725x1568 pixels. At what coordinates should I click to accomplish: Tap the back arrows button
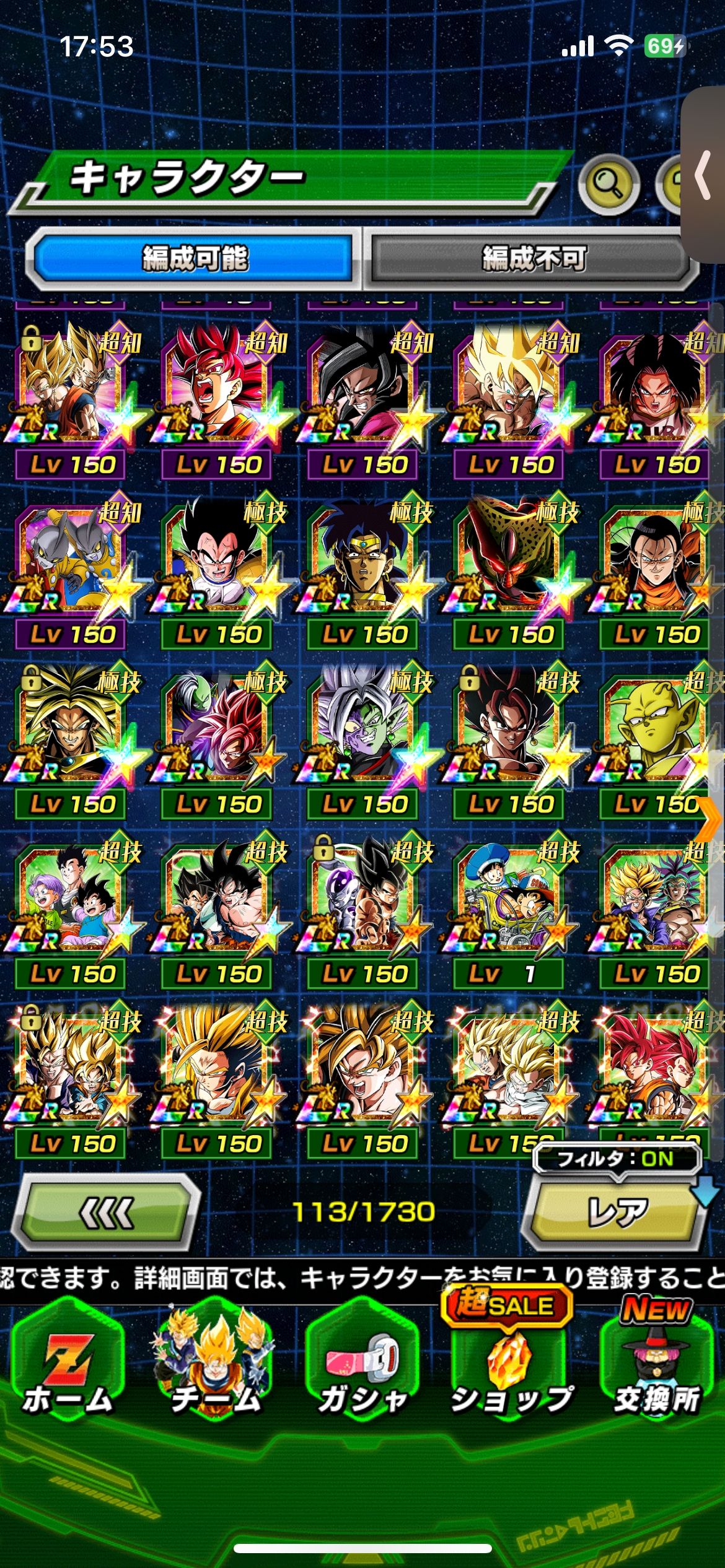pyautogui.click(x=107, y=1211)
